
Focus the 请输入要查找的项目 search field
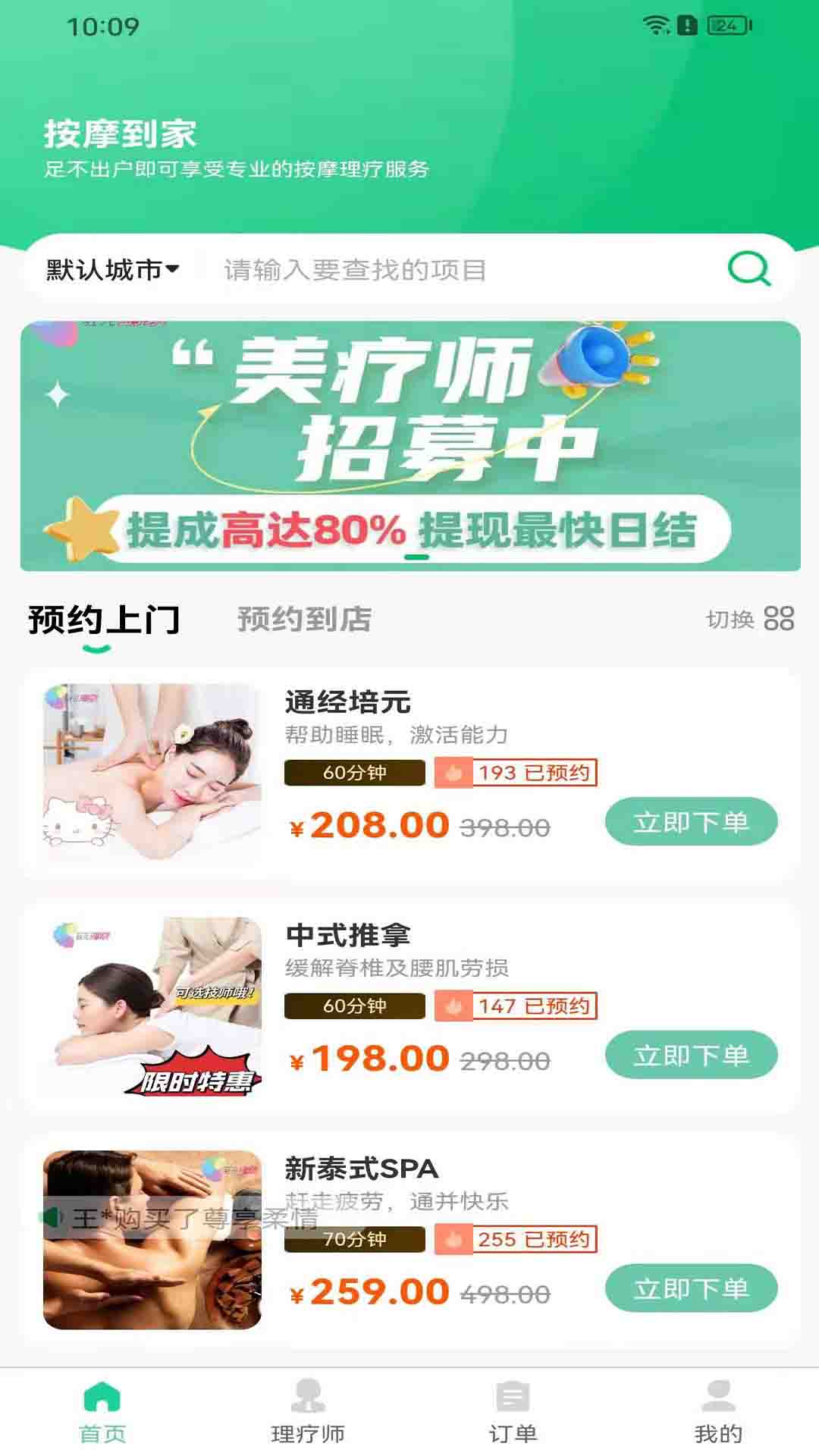pyautogui.click(x=455, y=270)
